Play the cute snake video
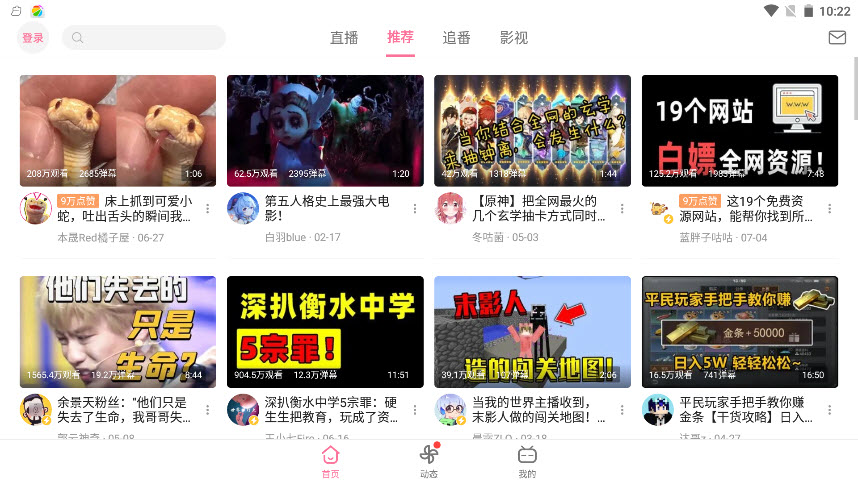Viewport: 858px width, 482px height. [118, 130]
